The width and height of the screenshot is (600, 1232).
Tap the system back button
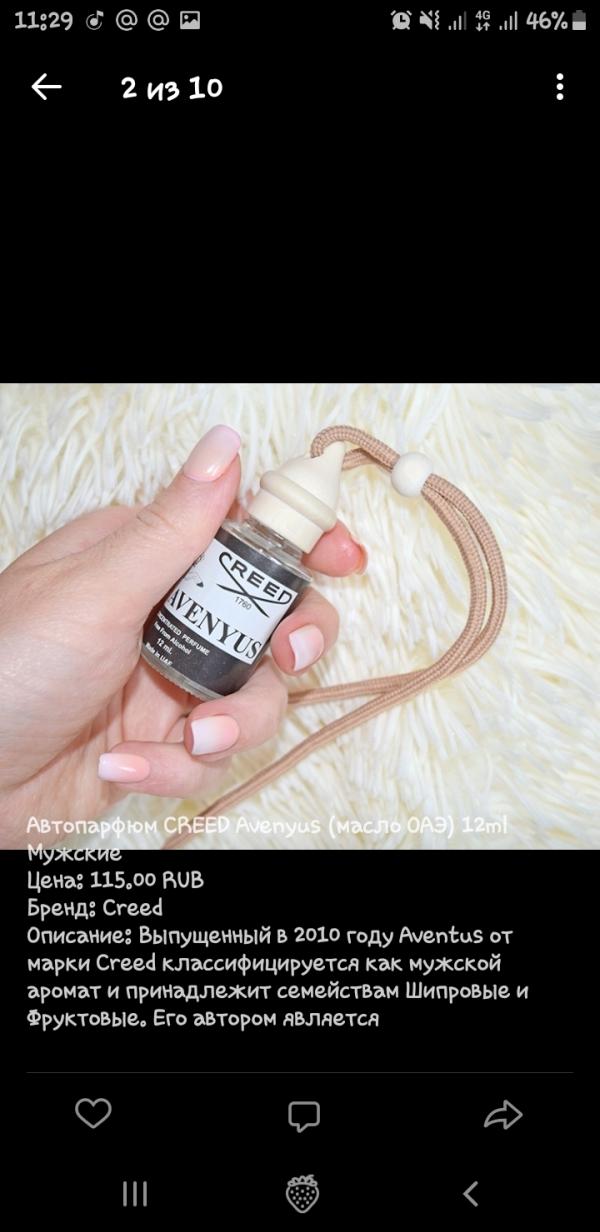[x=471, y=1193]
